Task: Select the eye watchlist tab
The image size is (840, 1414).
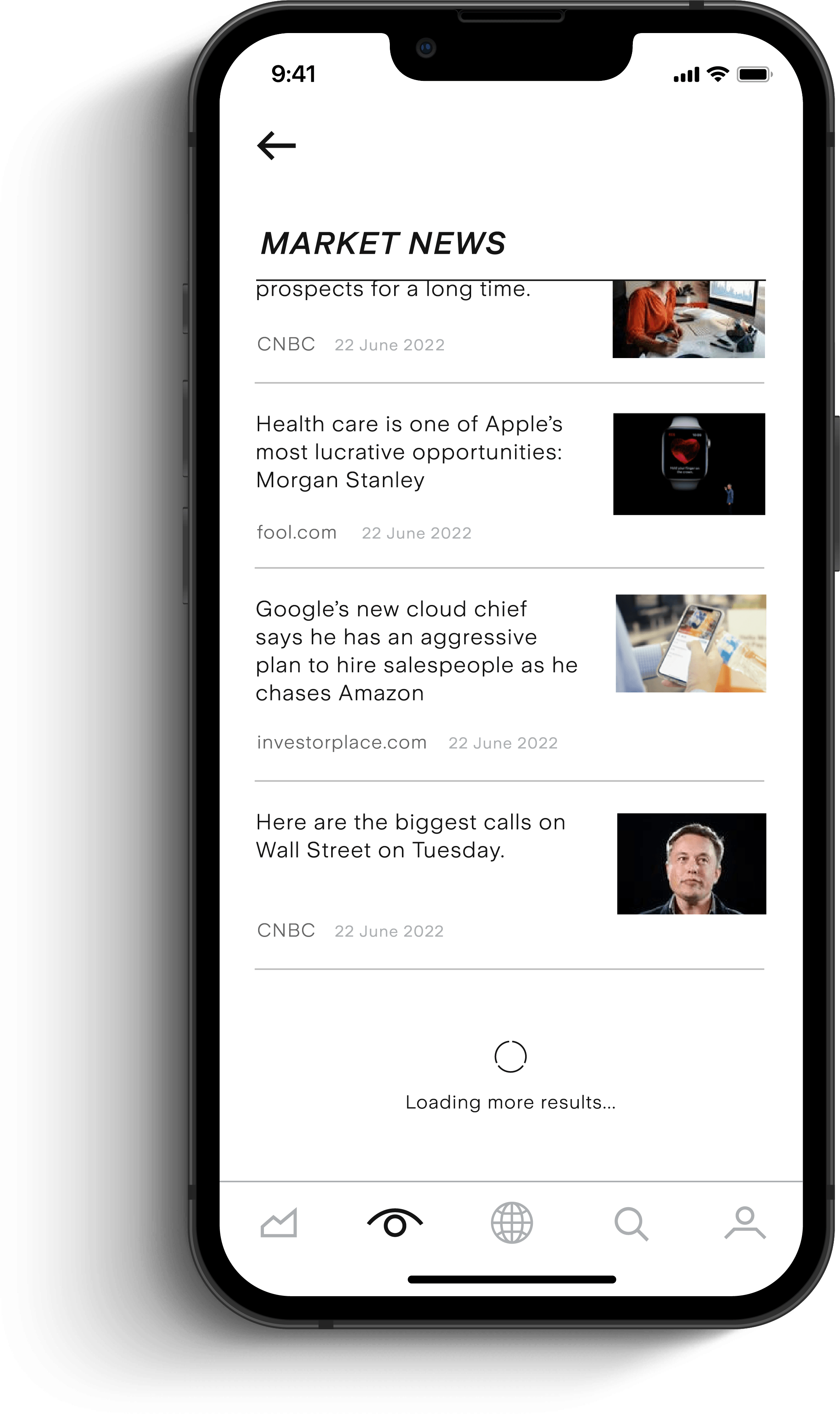Action: pos(395,1223)
